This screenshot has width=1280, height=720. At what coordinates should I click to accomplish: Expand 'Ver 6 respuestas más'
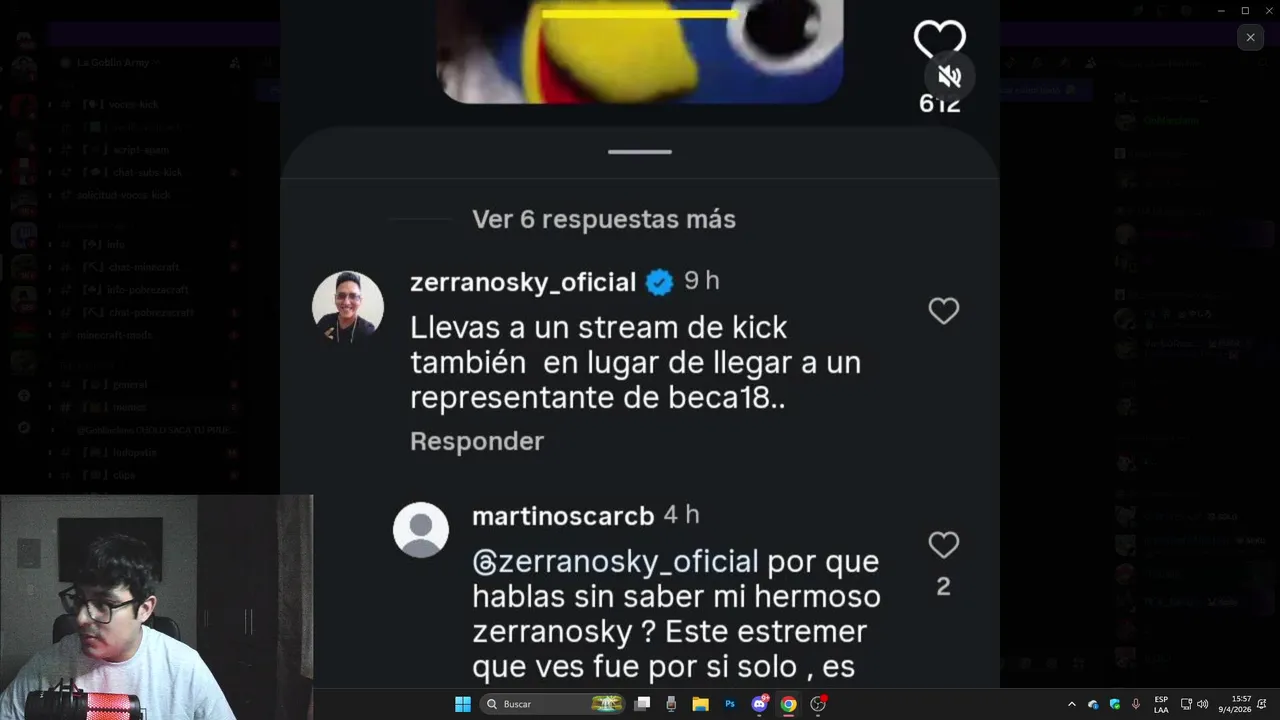pos(603,219)
